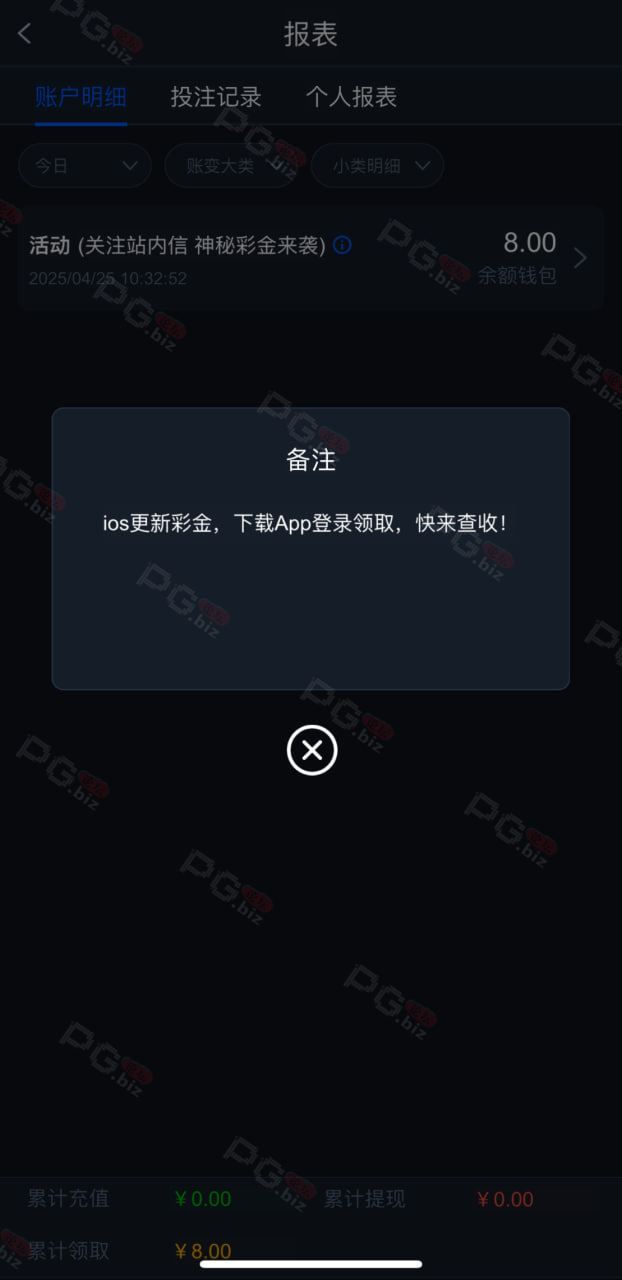Go back using the top-left arrow

click(25, 34)
